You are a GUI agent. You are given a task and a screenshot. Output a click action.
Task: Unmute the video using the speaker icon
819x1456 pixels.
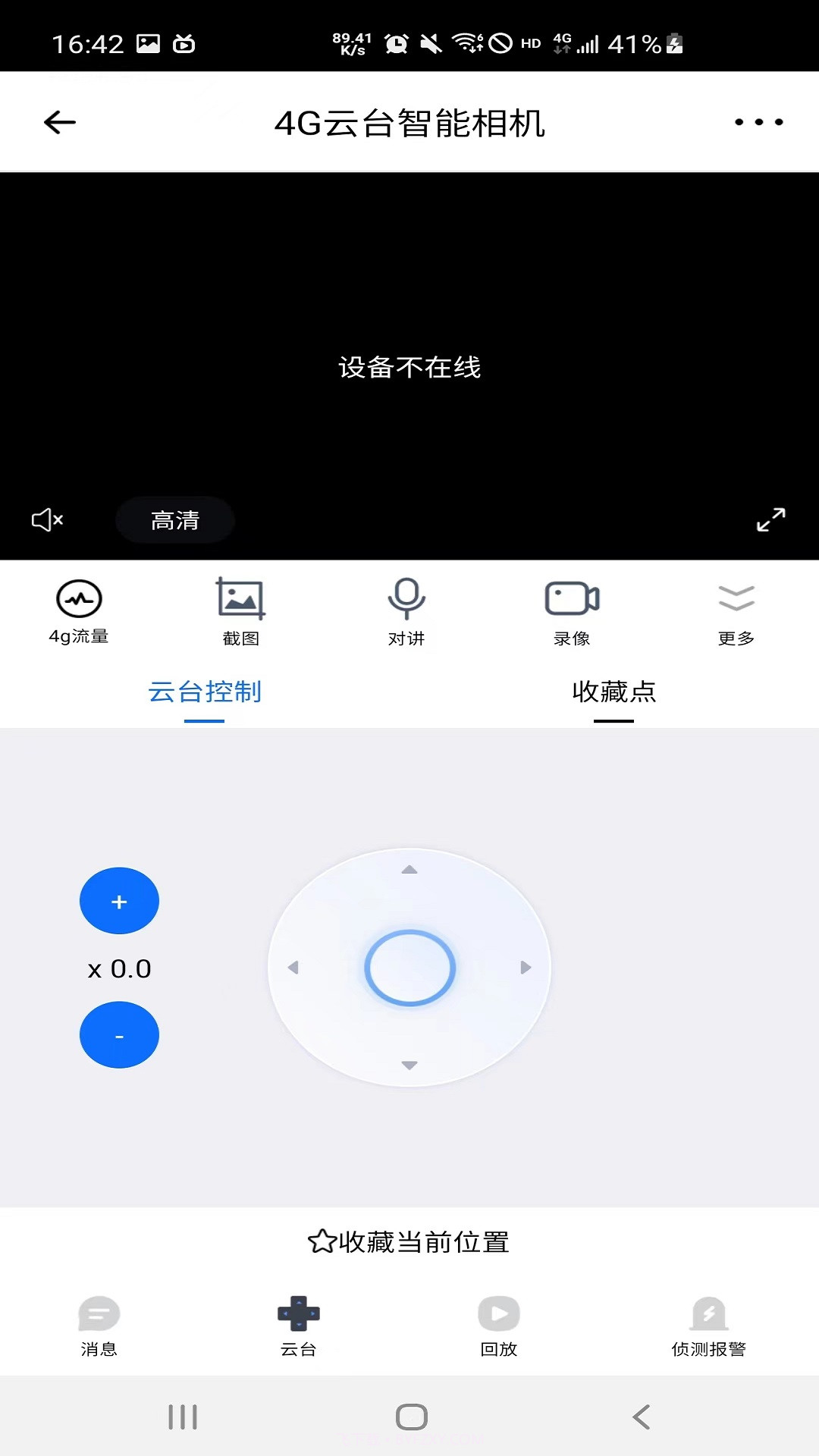tap(46, 519)
